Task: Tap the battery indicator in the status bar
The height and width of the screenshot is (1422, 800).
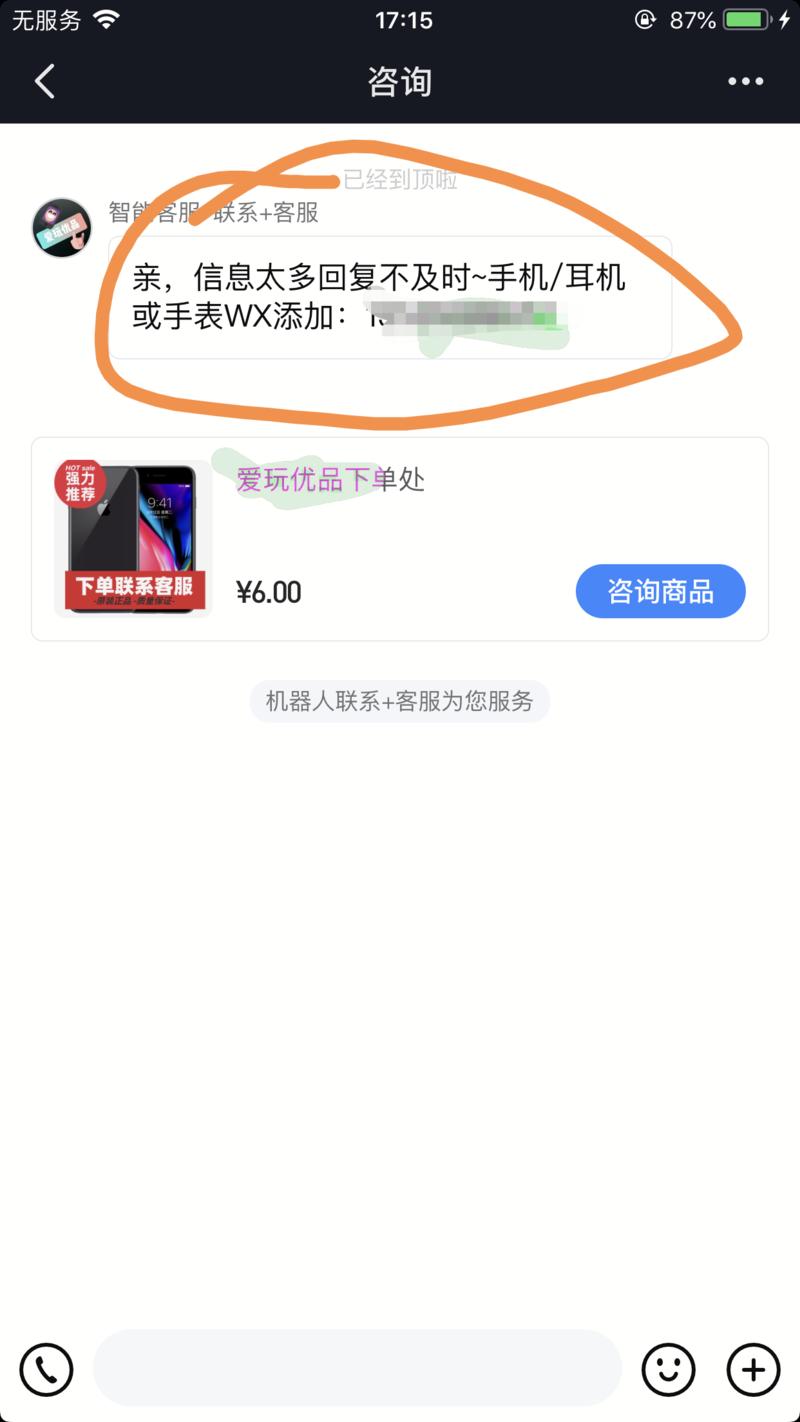Action: 744,17
